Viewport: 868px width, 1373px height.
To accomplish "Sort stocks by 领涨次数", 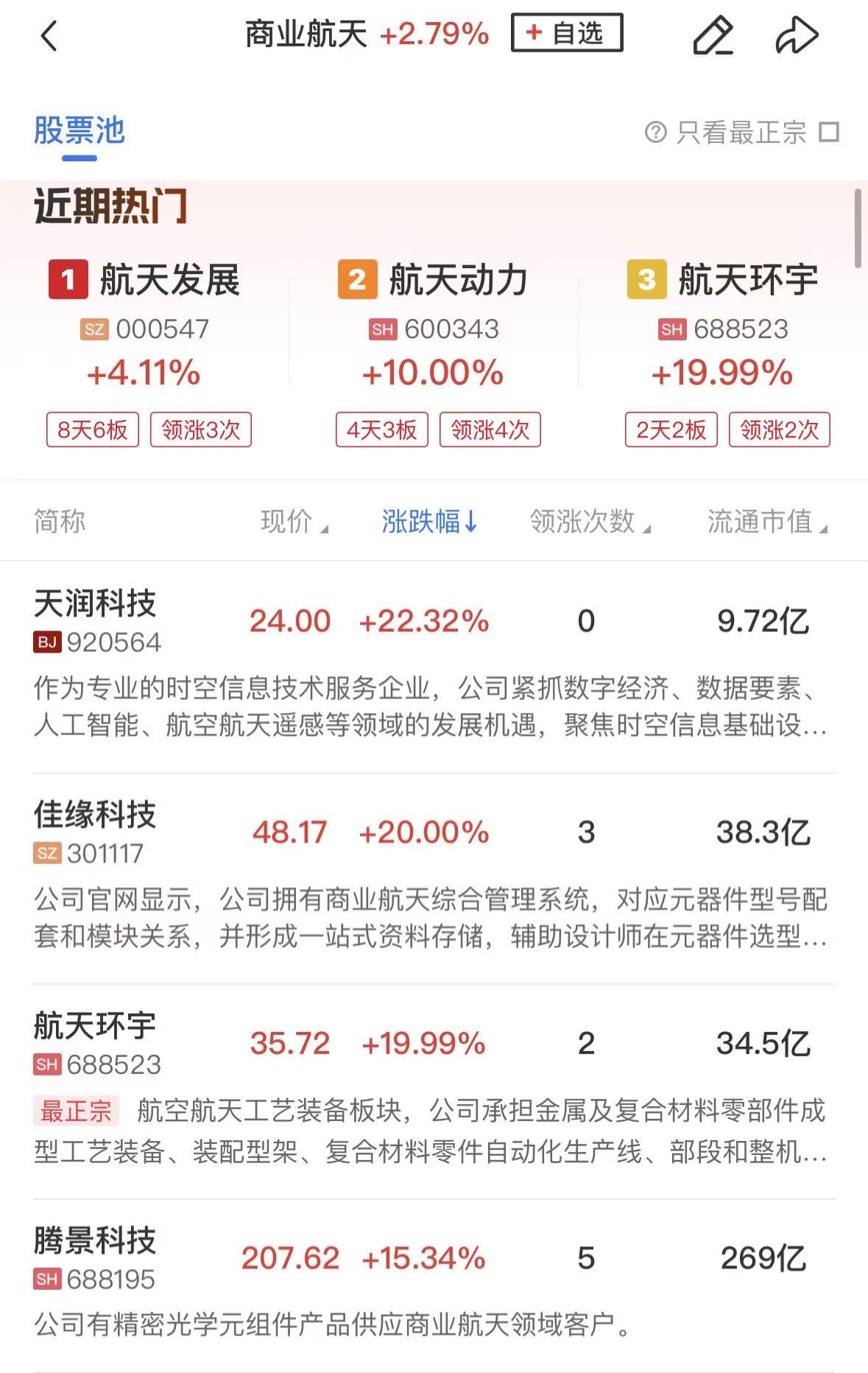I will pos(589,522).
